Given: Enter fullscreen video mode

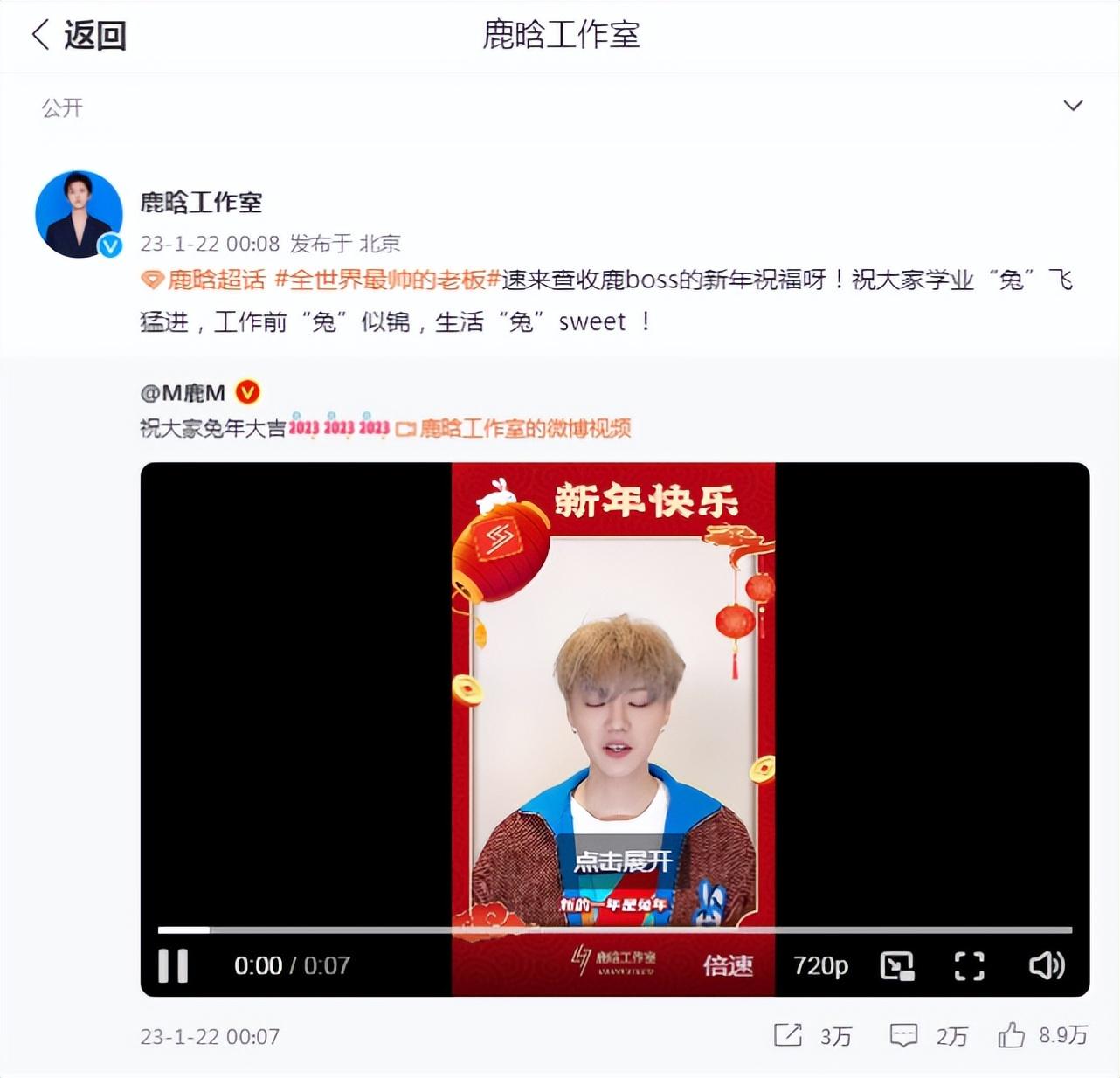Looking at the screenshot, I should [x=970, y=965].
